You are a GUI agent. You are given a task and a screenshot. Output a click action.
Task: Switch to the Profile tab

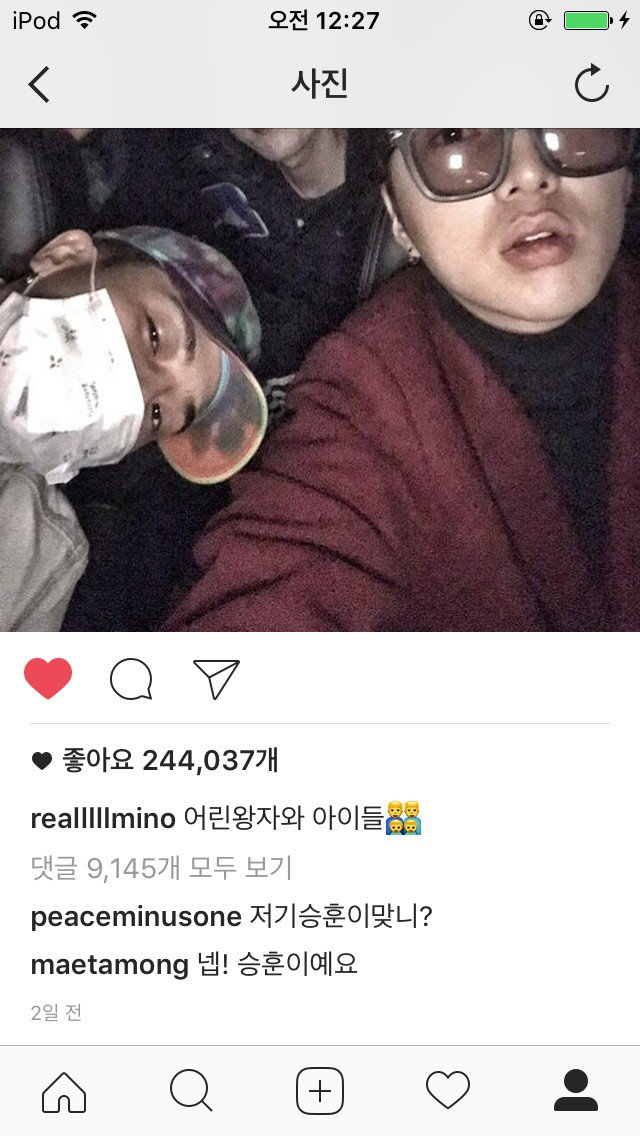(x=575, y=1090)
